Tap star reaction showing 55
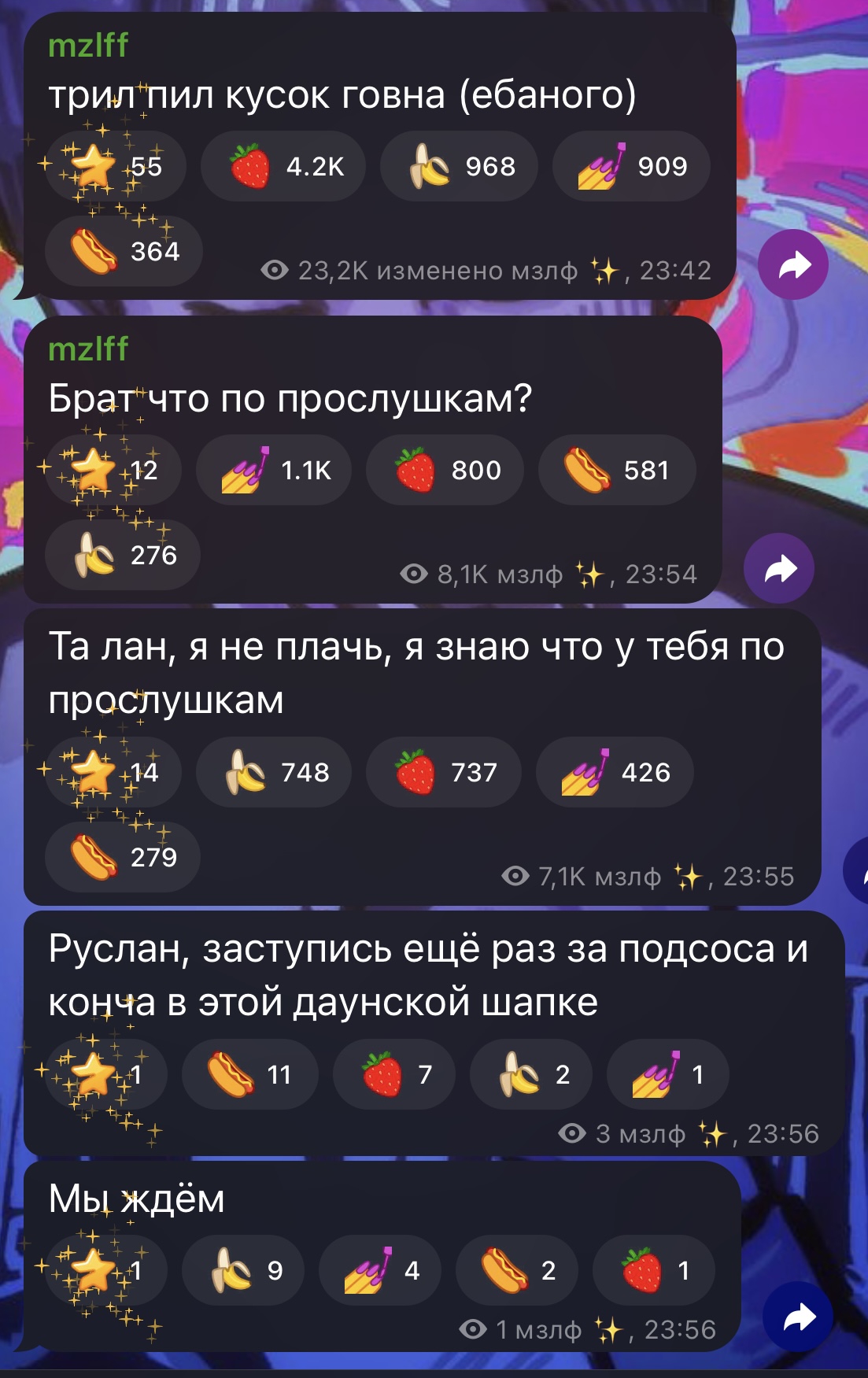868x1378 pixels. [x=115, y=166]
